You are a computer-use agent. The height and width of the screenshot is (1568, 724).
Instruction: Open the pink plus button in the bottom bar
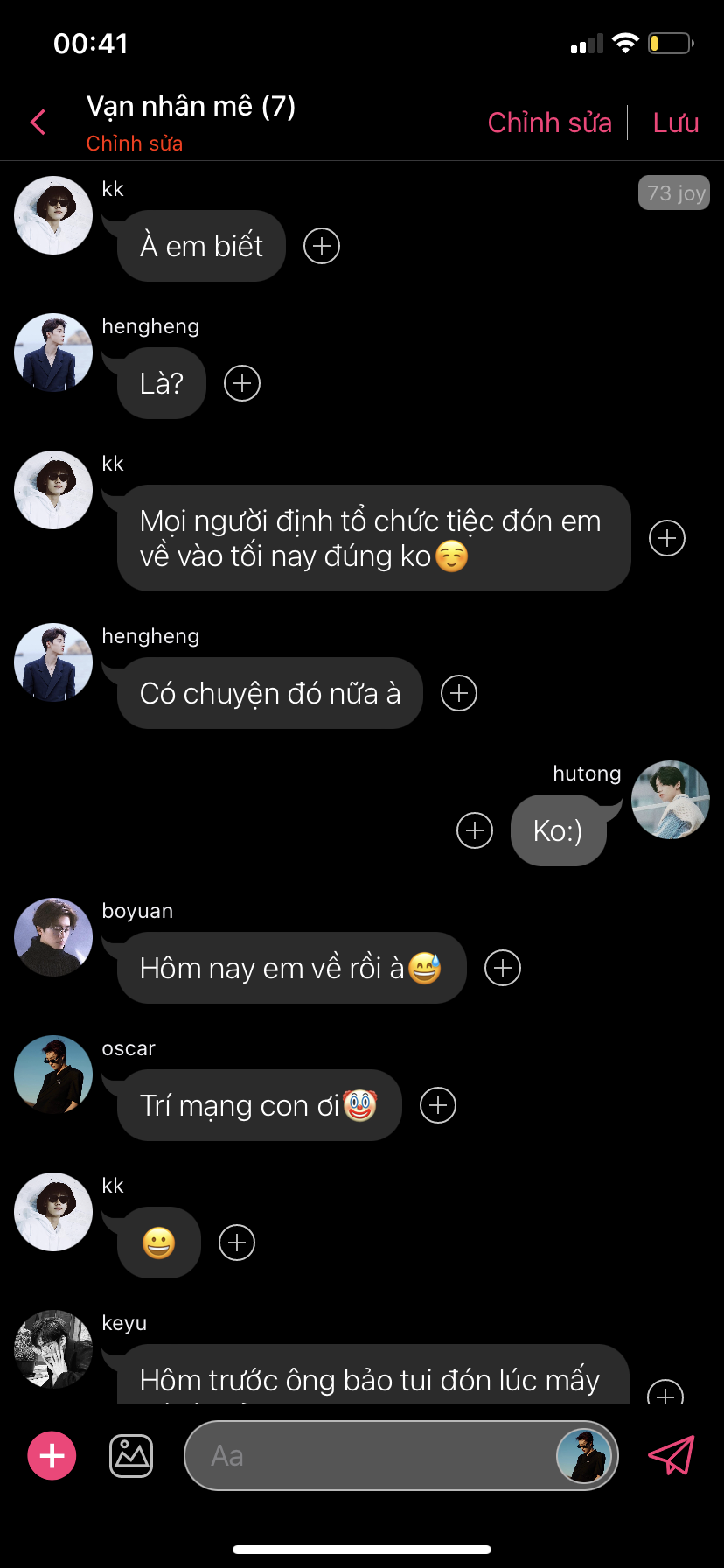pyautogui.click(x=52, y=1455)
